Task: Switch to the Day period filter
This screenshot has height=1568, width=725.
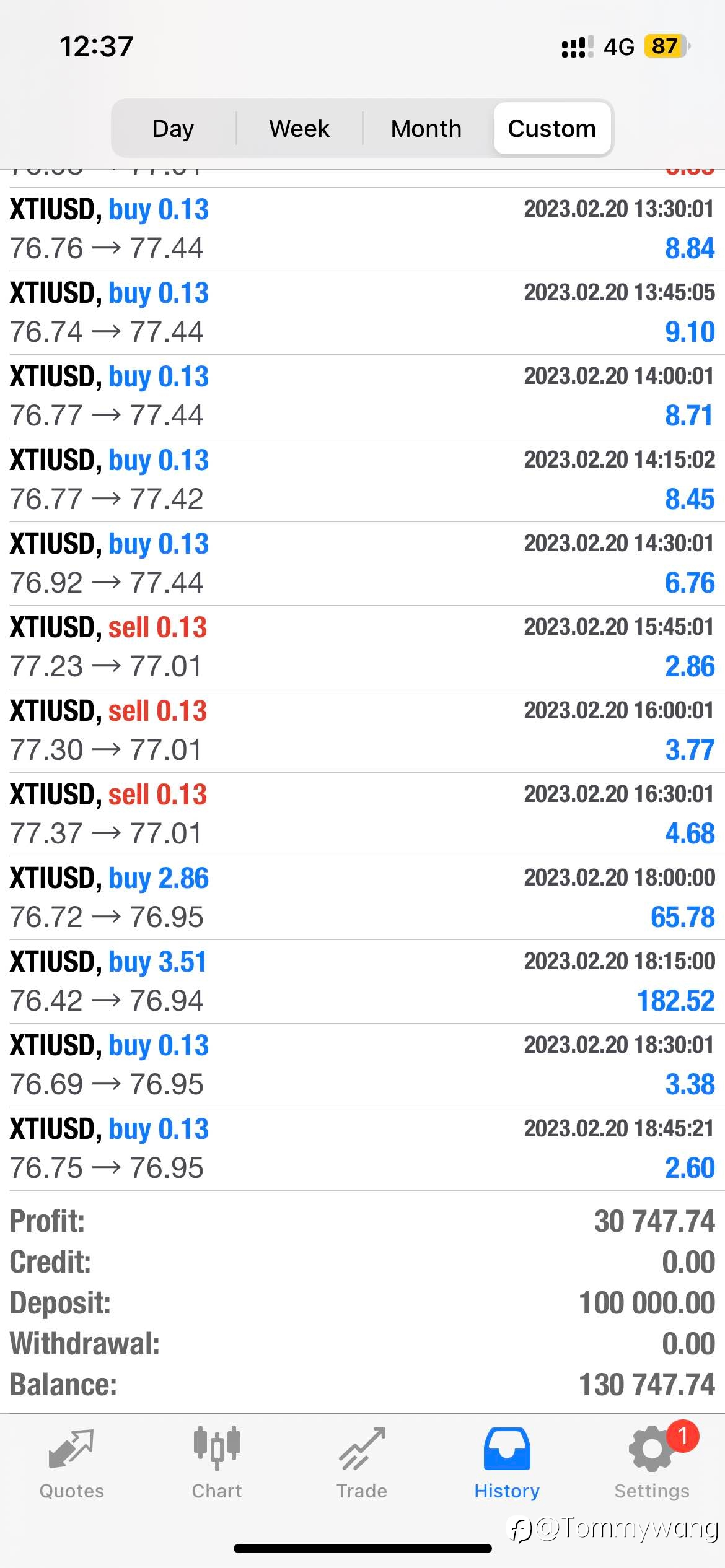Action: [174, 128]
